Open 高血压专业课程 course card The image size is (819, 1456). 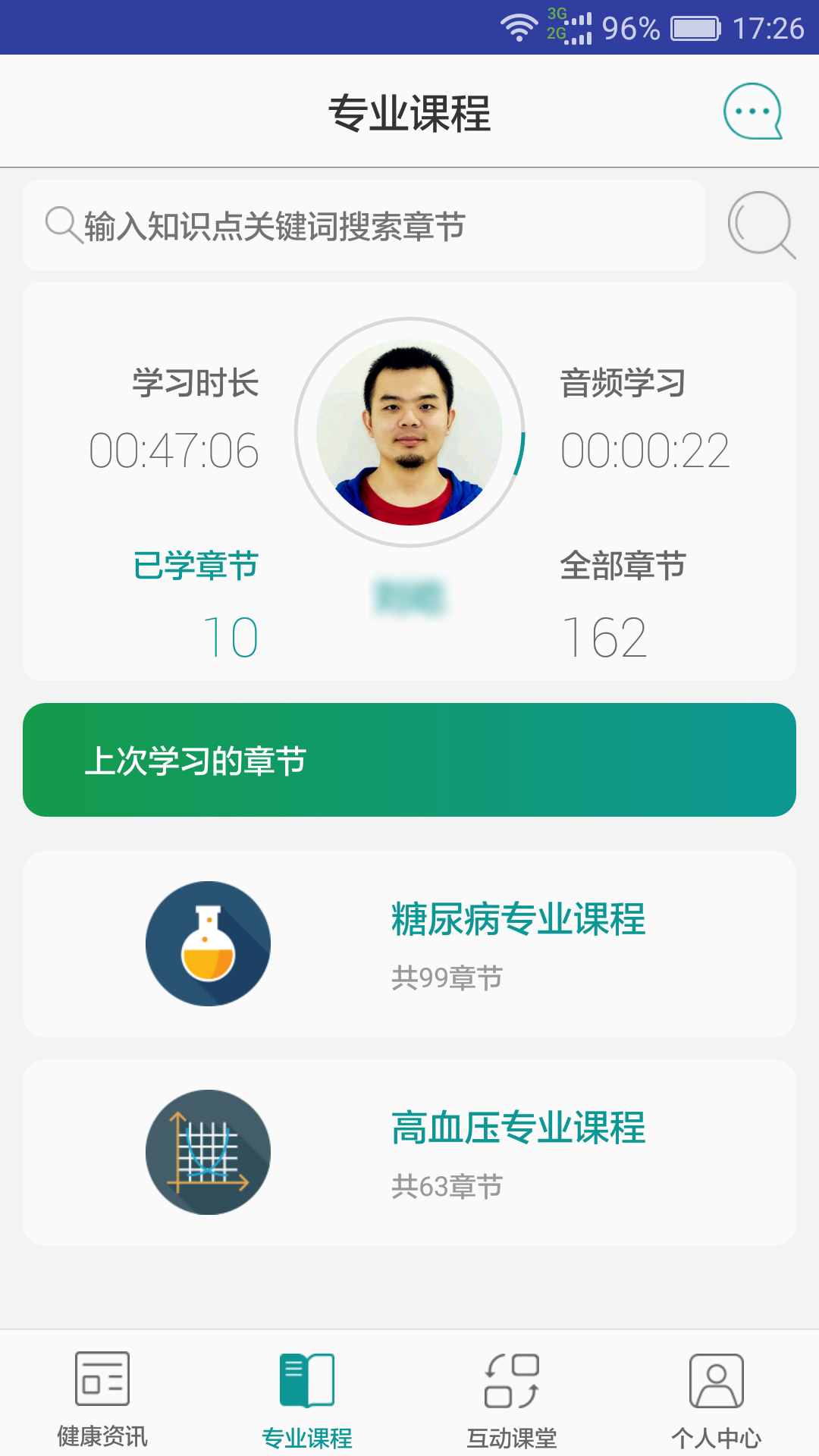pos(409,1153)
